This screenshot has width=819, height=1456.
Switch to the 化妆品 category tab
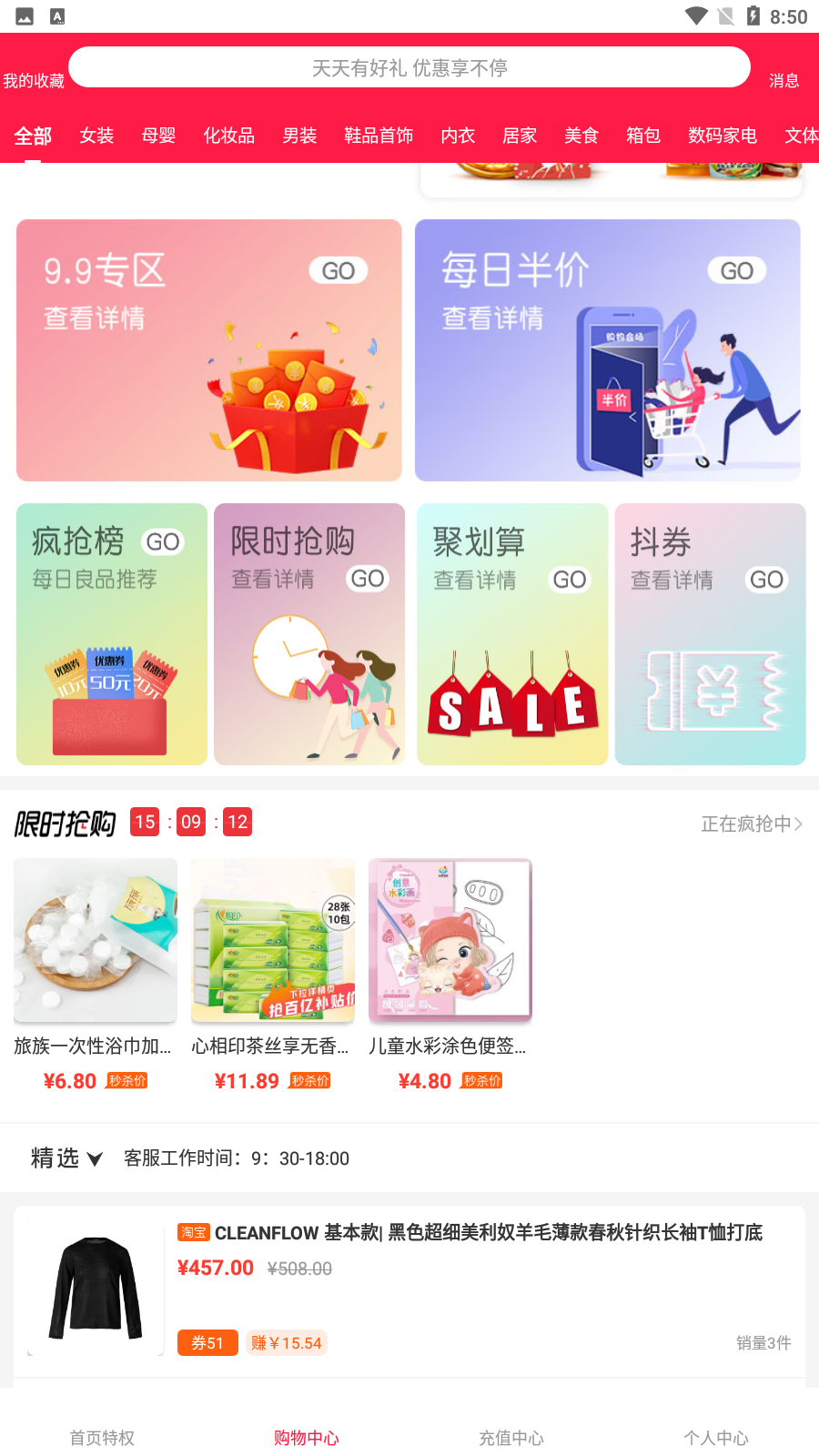pyautogui.click(x=228, y=135)
